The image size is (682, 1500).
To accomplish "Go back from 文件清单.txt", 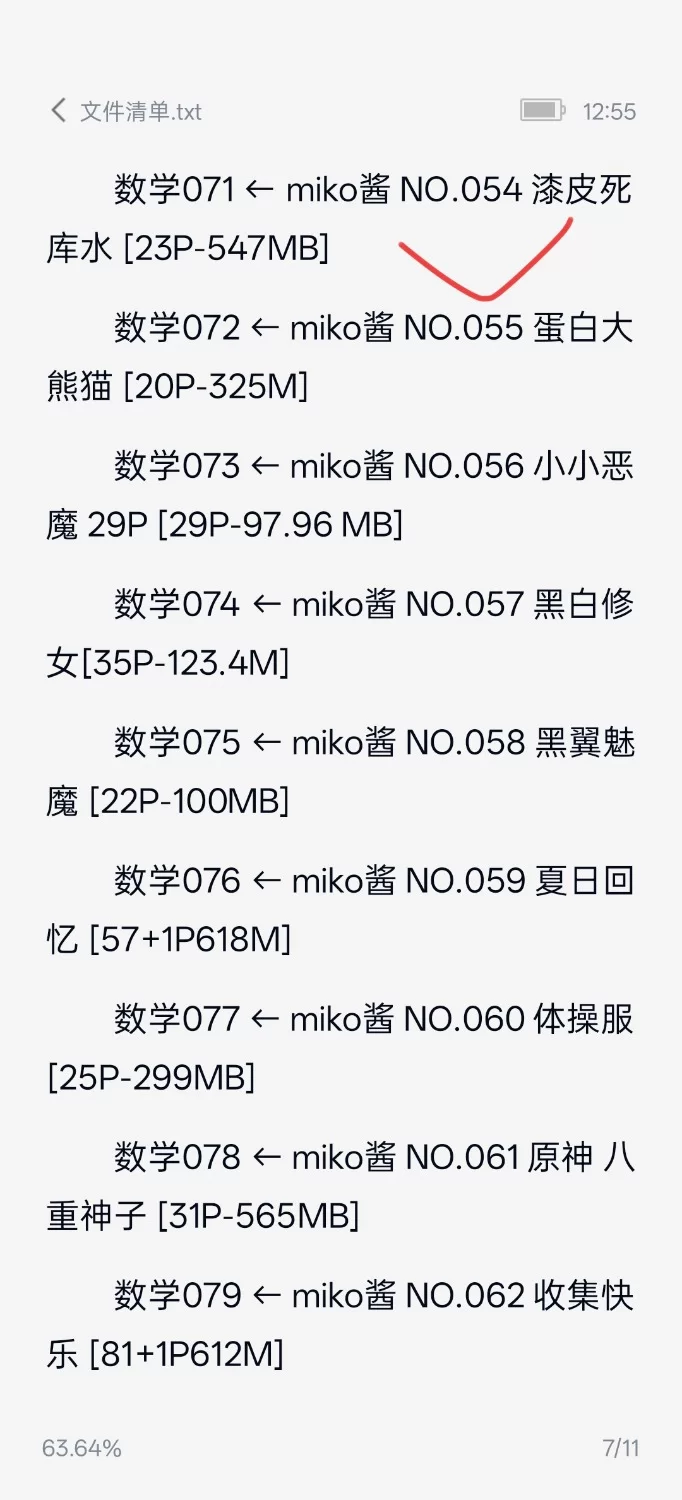I will point(58,110).
